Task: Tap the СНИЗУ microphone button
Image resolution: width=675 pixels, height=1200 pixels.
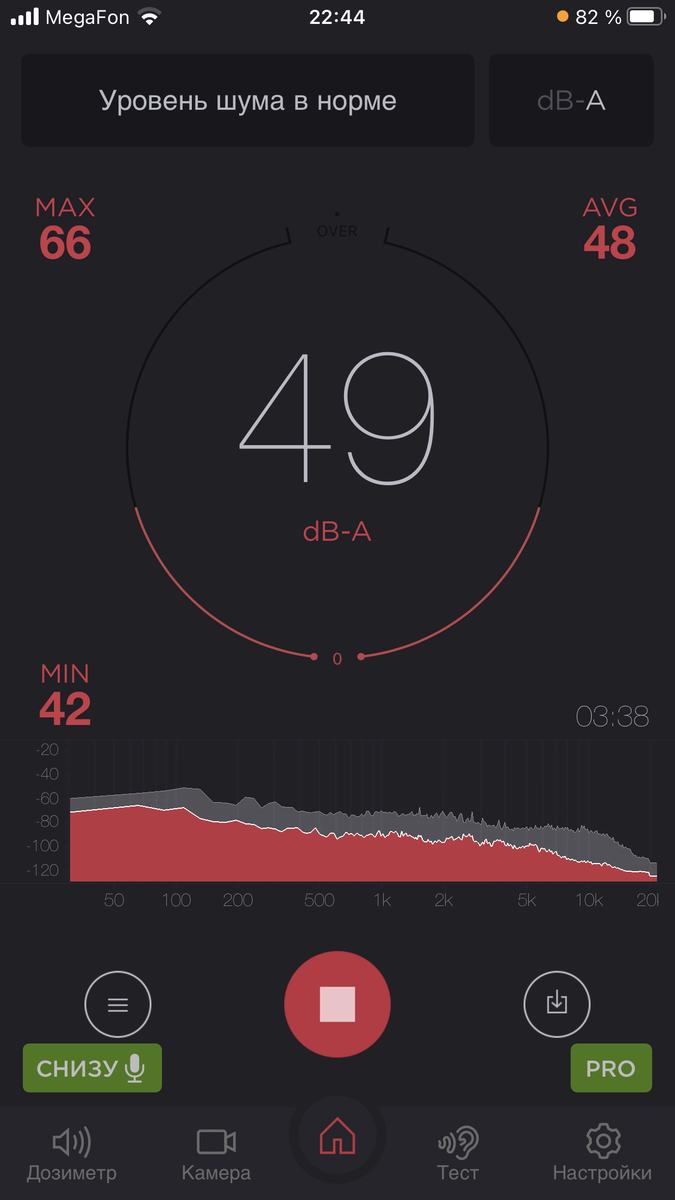Action: (x=92, y=1068)
